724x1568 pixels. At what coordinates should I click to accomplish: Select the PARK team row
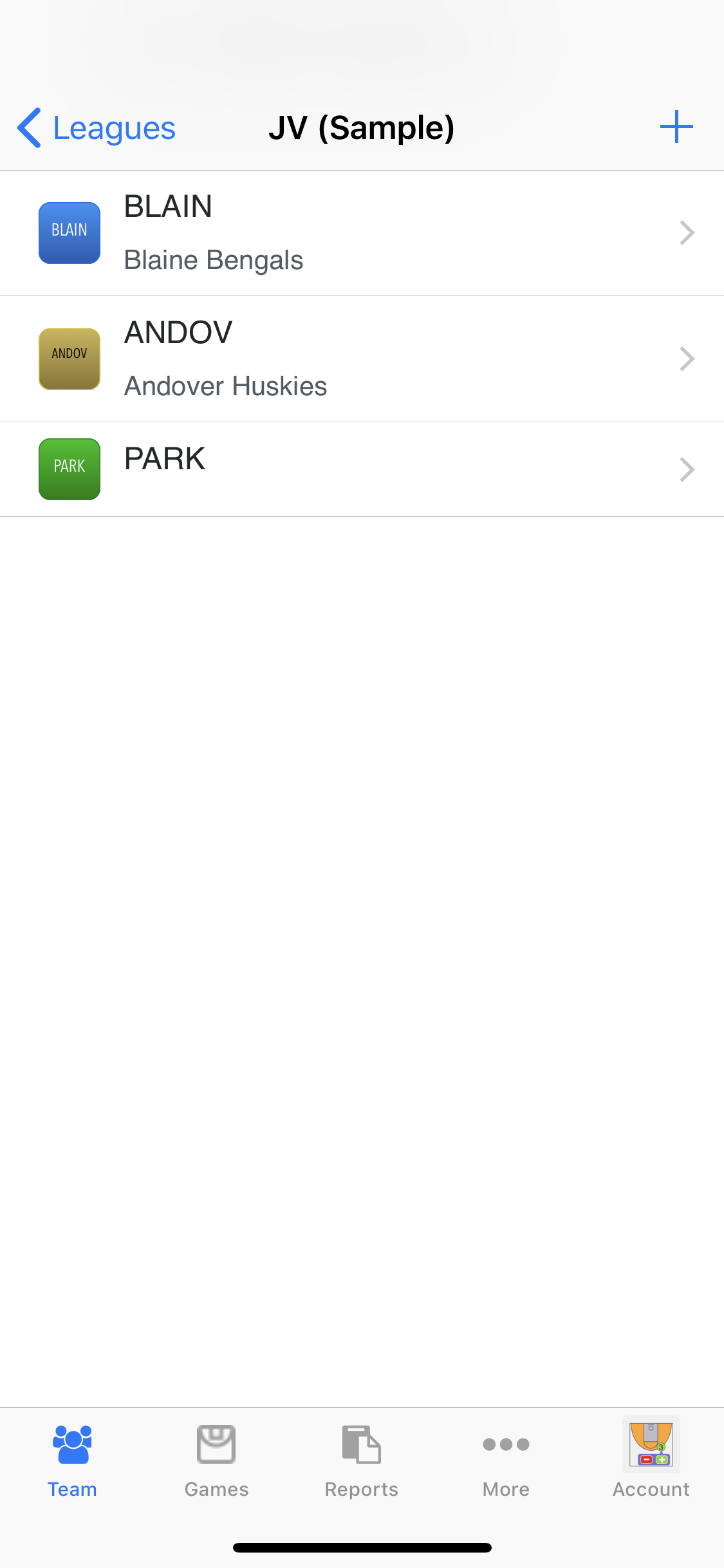click(x=360, y=469)
